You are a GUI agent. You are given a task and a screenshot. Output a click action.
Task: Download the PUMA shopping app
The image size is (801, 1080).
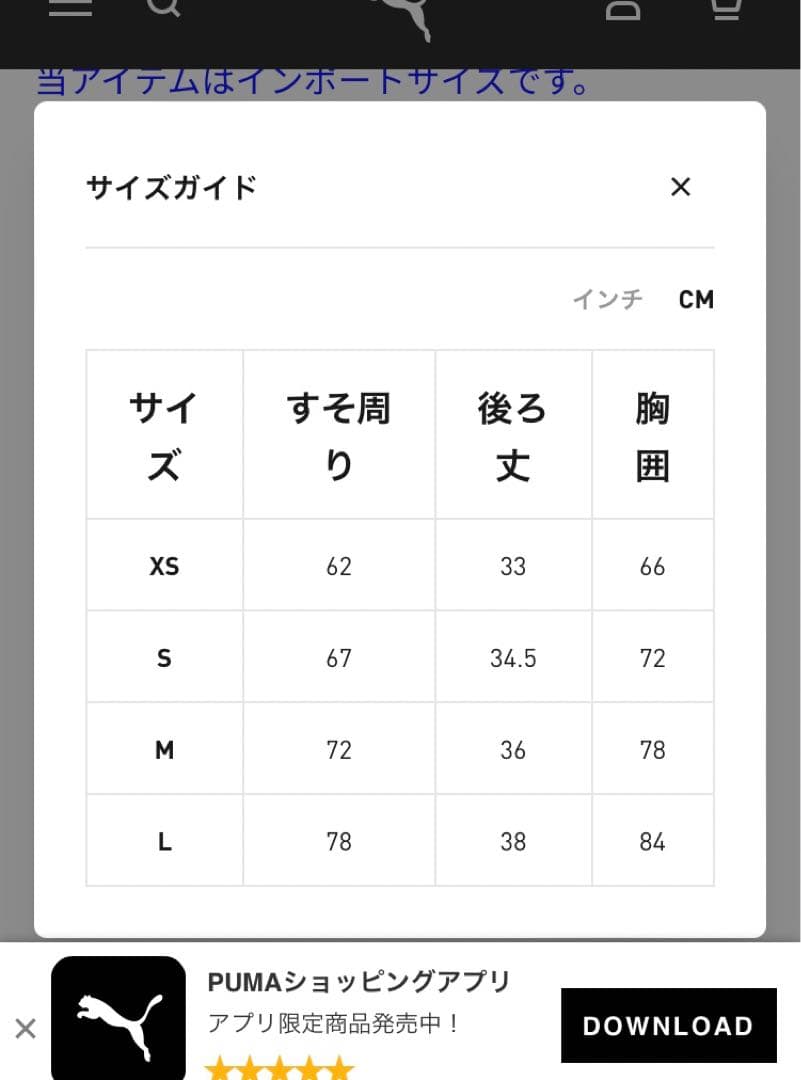click(x=668, y=1025)
